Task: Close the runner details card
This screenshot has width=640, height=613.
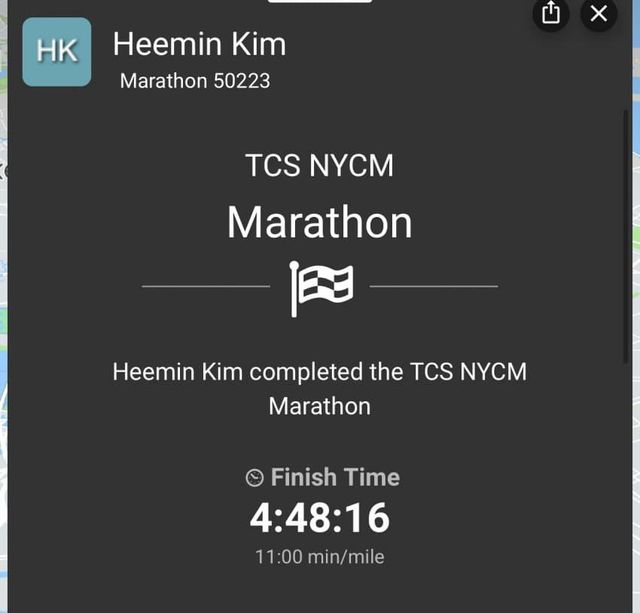Action: click(x=598, y=13)
